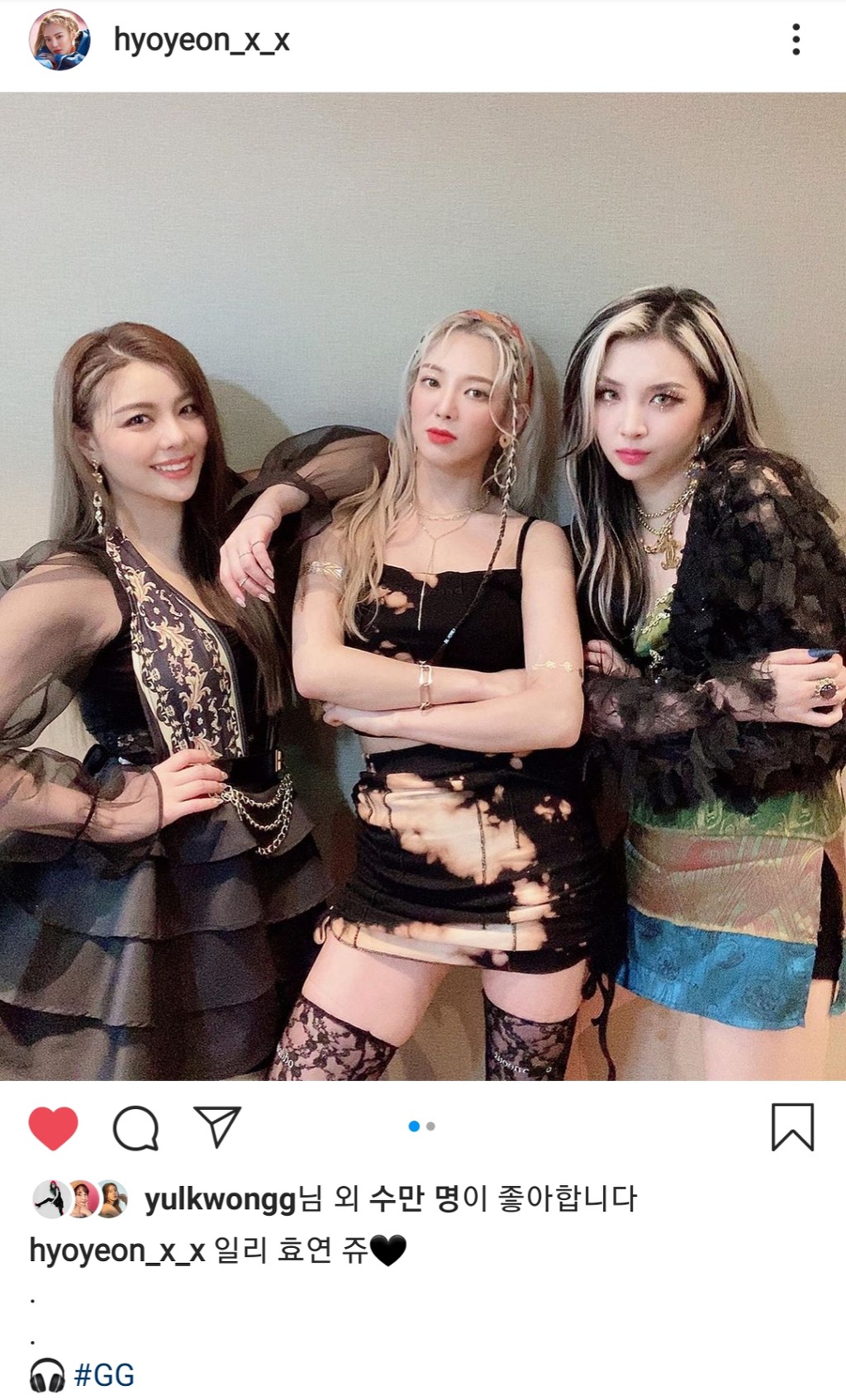846x1400 pixels.
Task: Open the hyoyeon_x_x username in header
Action: click(202, 40)
